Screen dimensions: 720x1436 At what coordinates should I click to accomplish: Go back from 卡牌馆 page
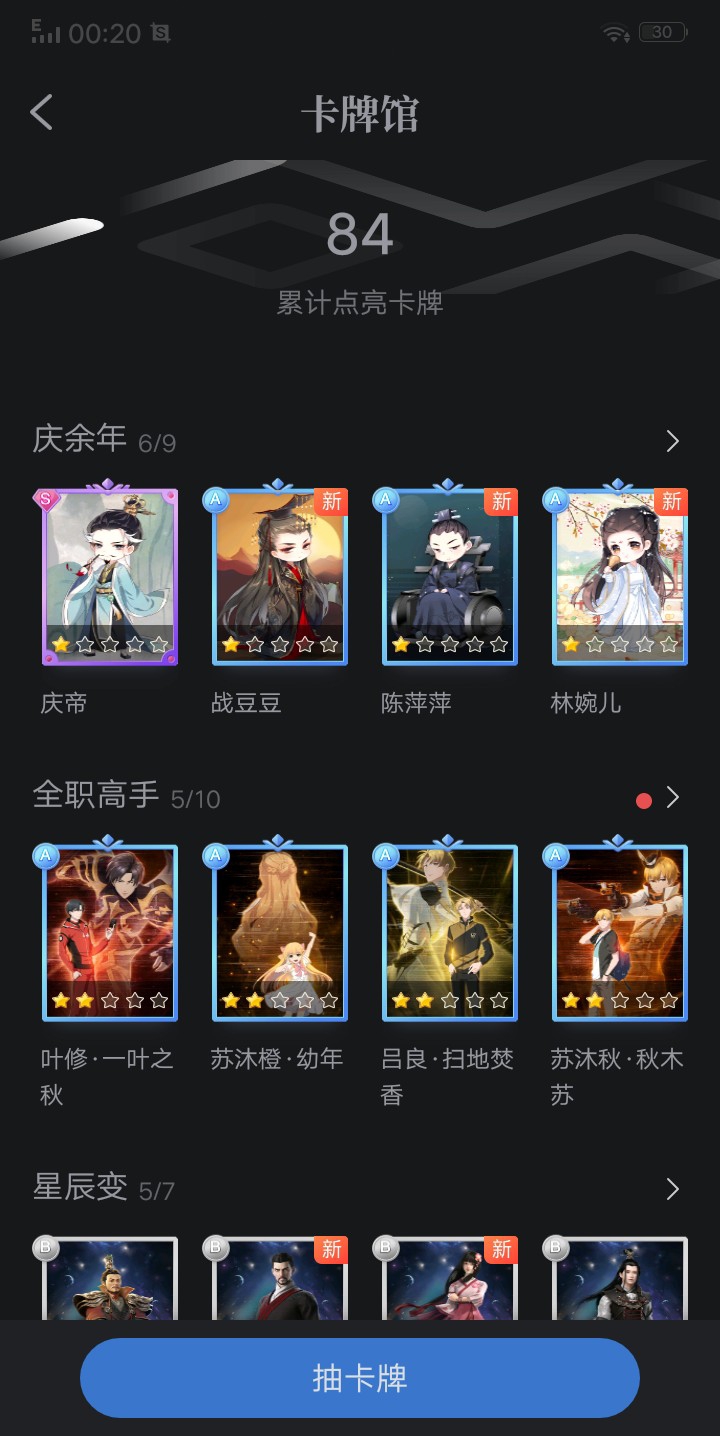tap(42, 113)
